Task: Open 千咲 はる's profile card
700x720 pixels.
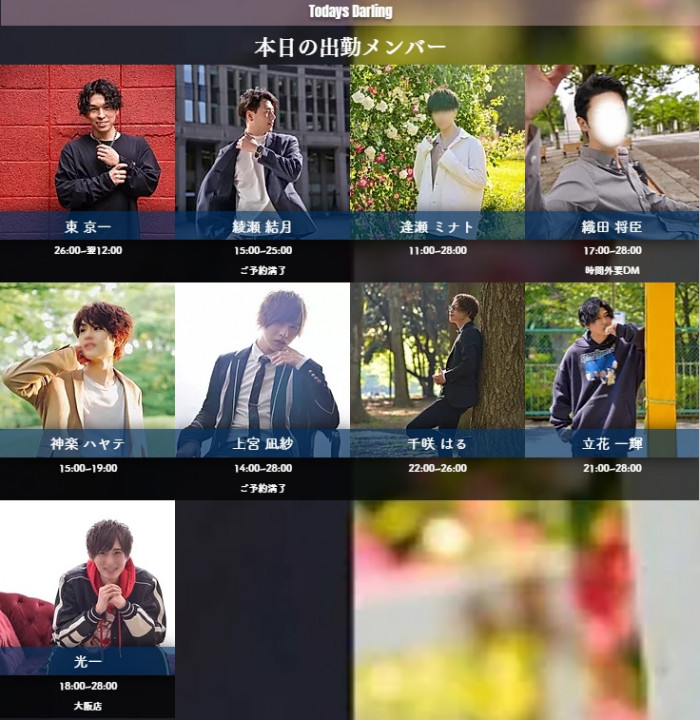Action: point(437,368)
